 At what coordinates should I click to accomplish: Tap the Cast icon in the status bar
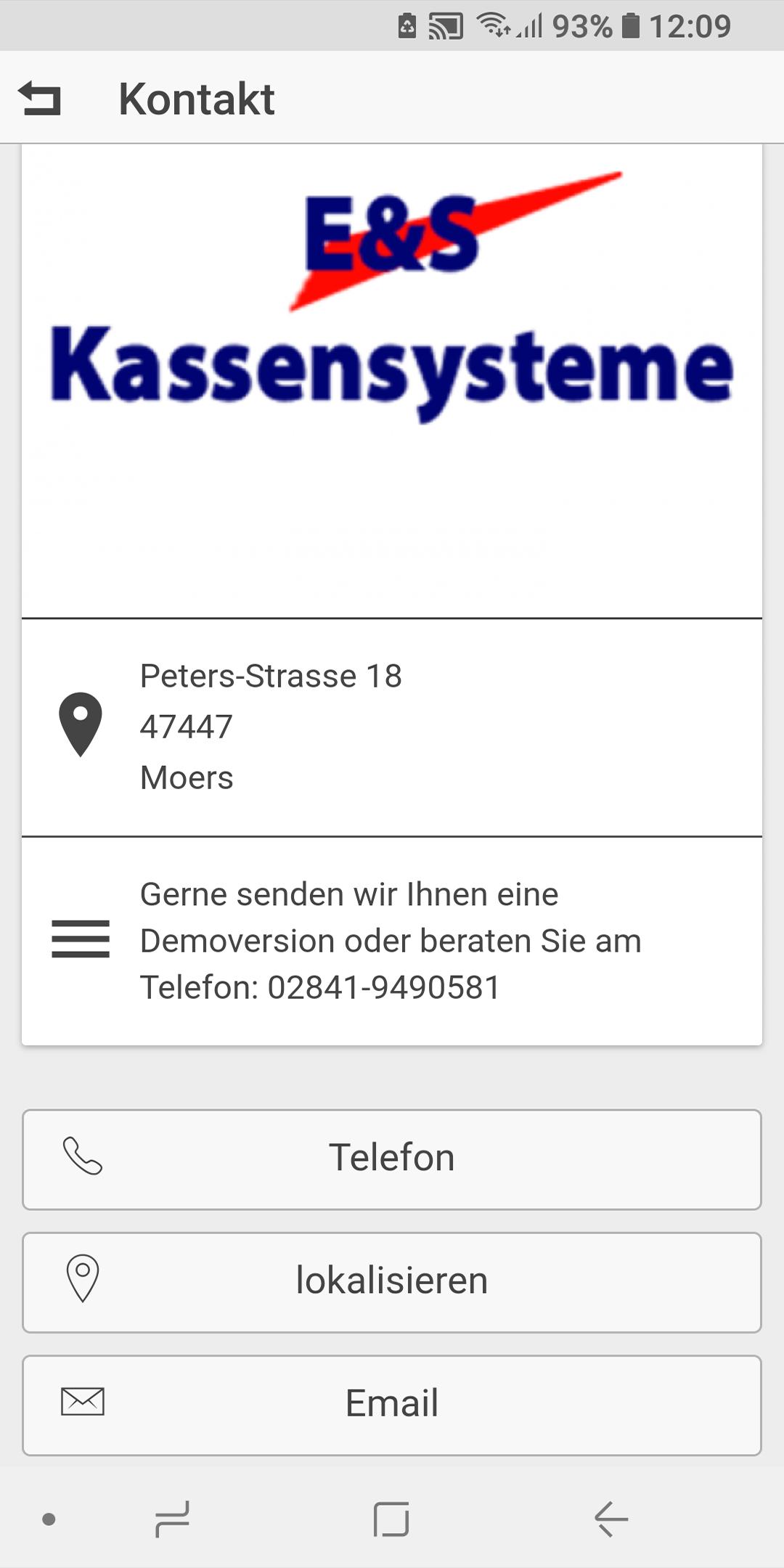click(445, 25)
